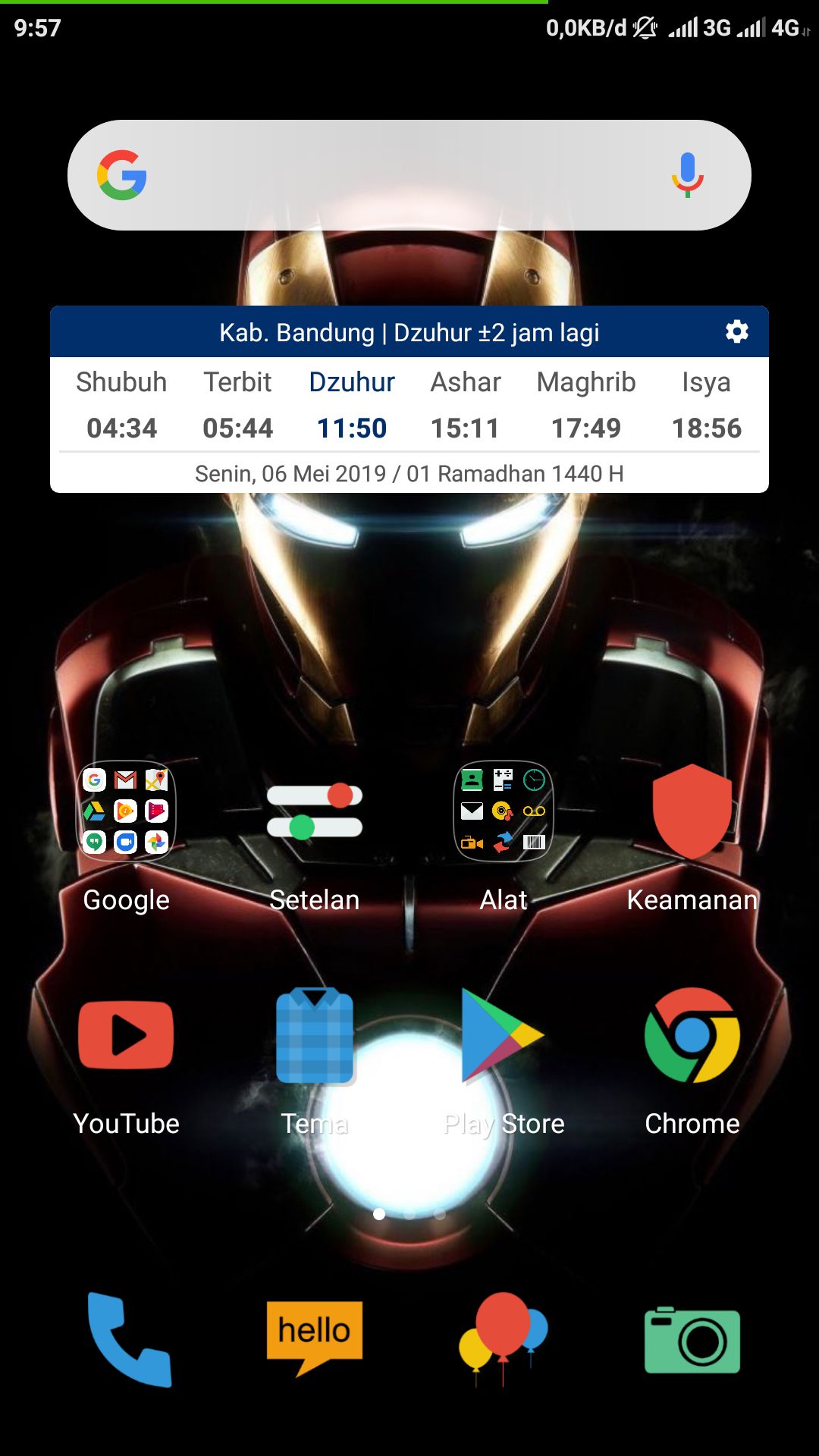Launch the Camera app
The width and height of the screenshot is (819, 1456).
pos(692,1340)
